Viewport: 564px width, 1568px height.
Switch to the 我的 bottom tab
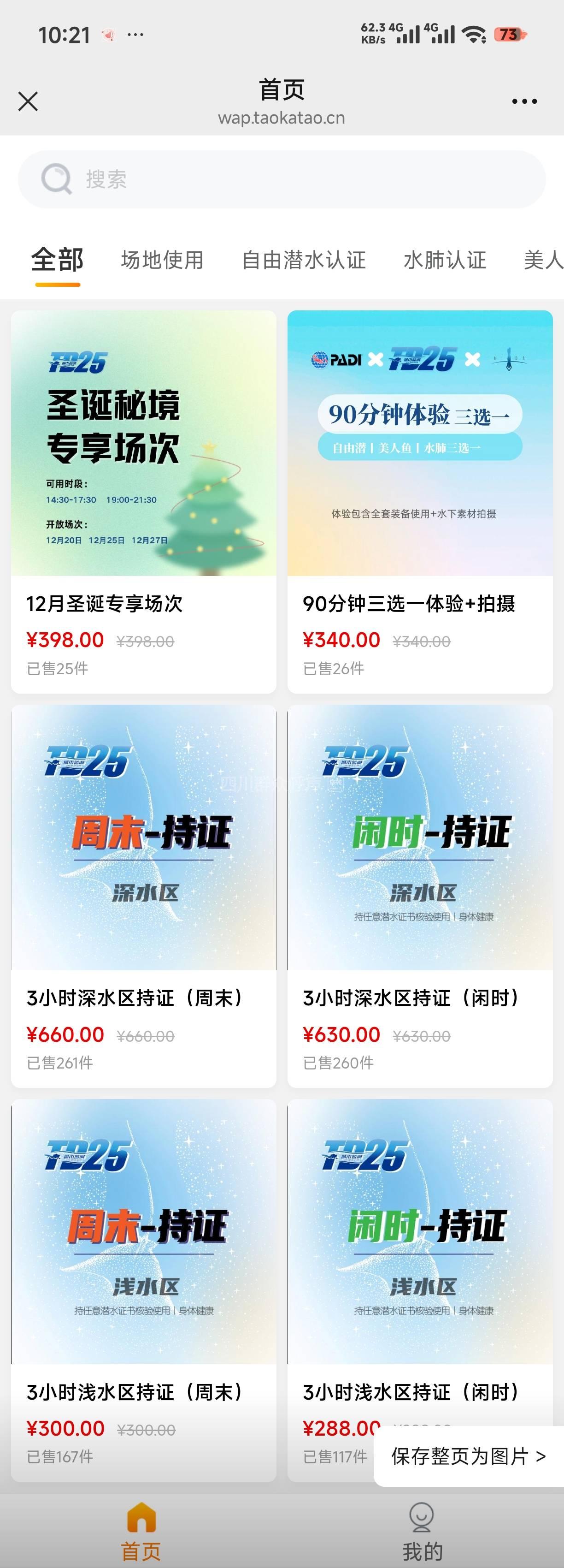point(422,1530)
